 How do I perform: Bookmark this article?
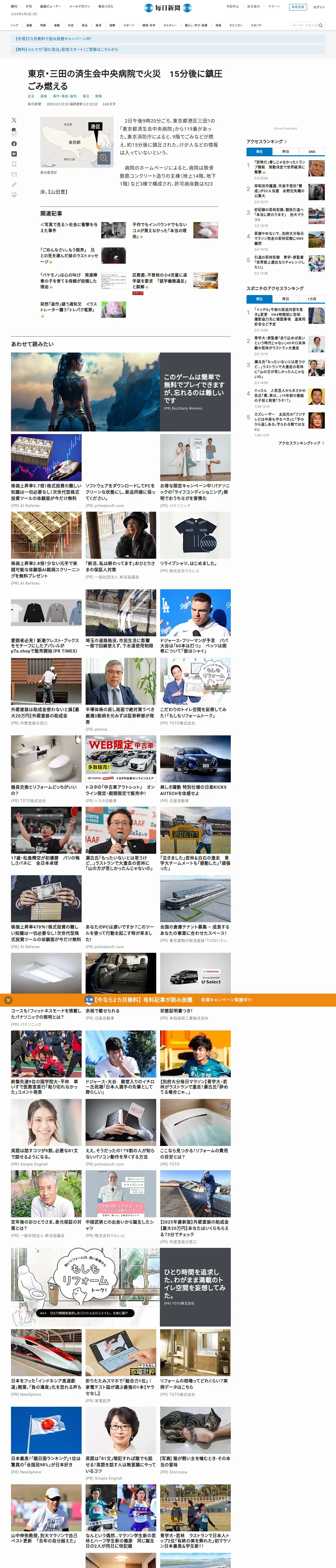(x=14, y=164)
